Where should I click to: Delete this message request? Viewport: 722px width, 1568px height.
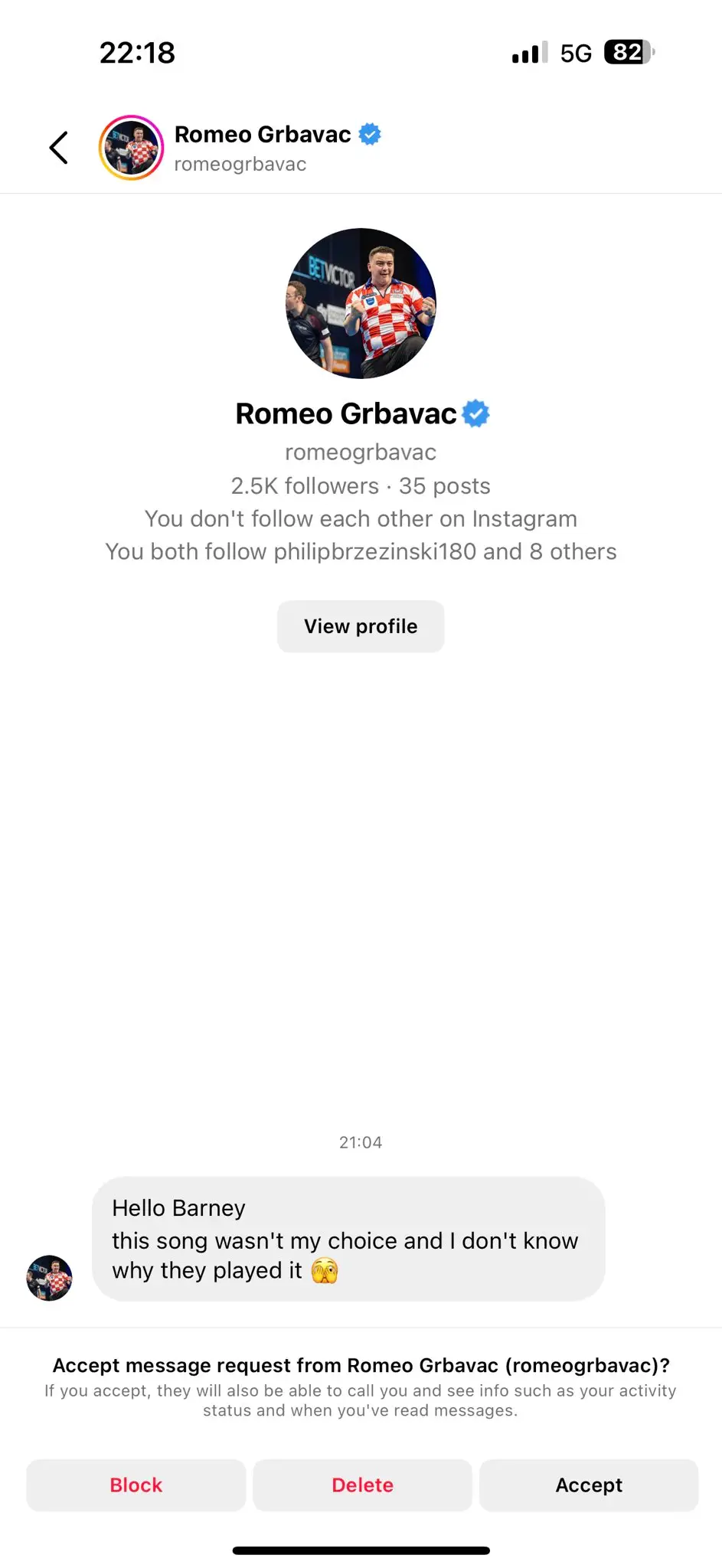[x=362, y=1485]
